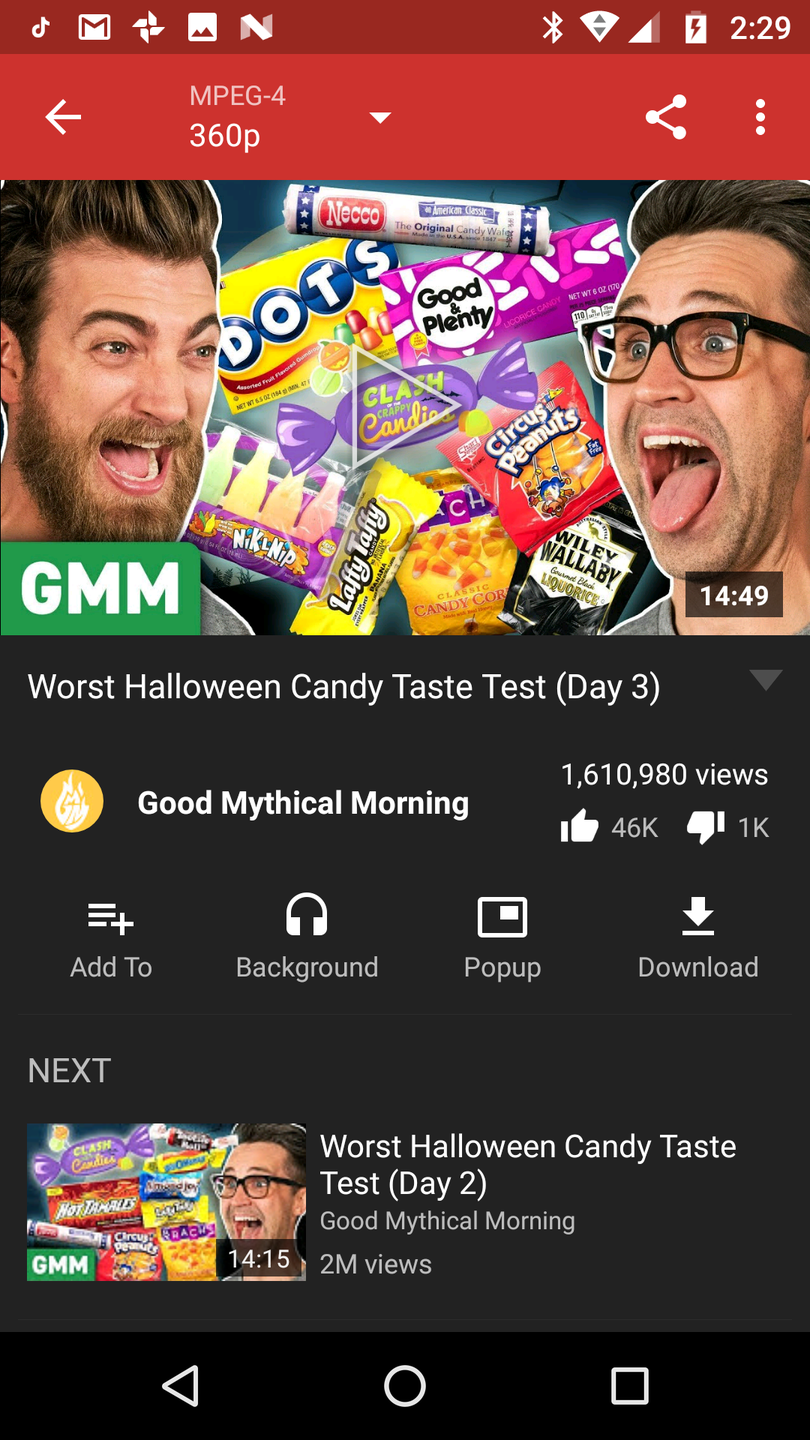Open the overflow menu
Viewport: 810px width, 1440px height.
[760, 118]
